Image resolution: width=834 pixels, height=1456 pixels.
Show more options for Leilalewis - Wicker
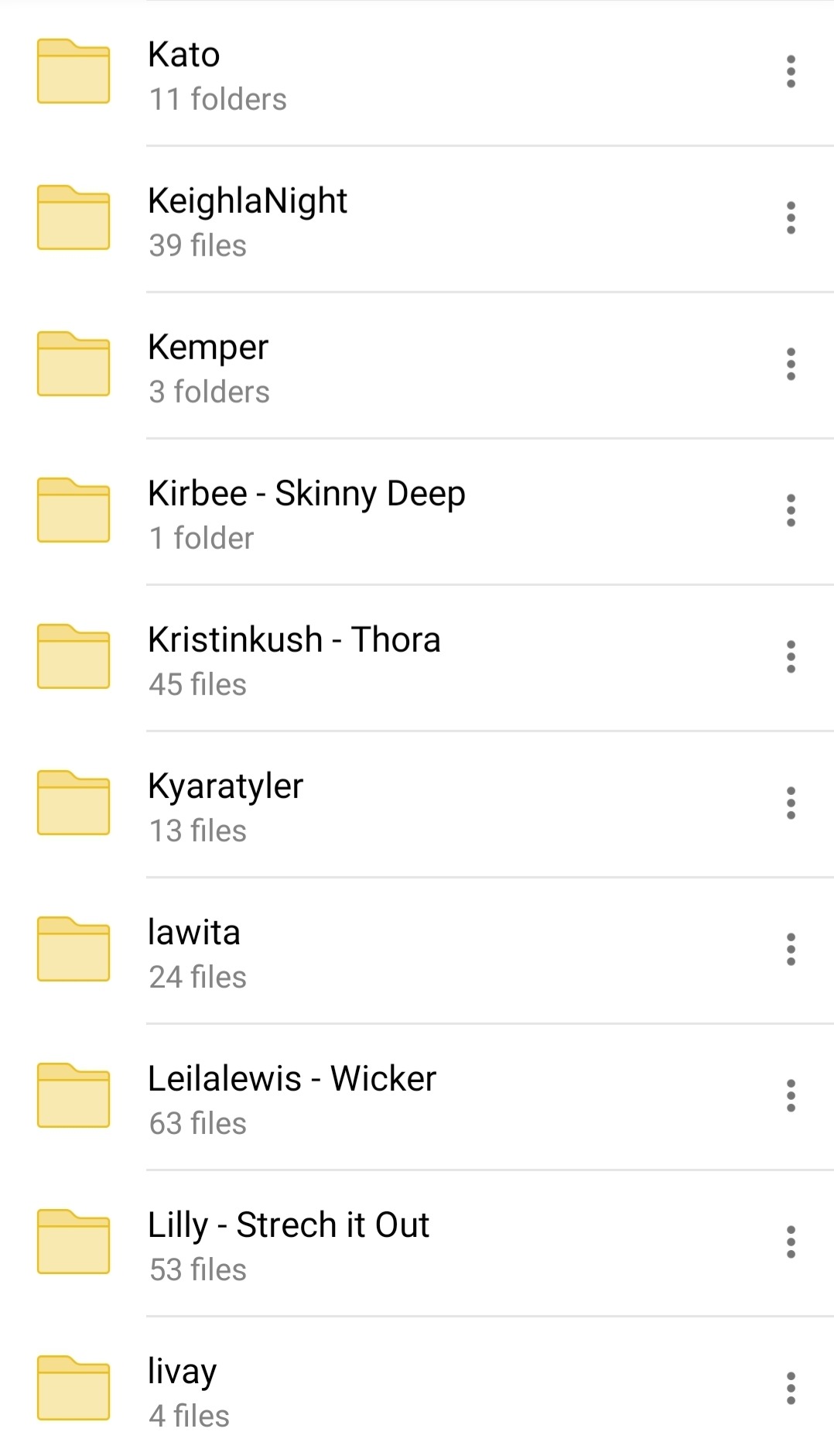[x=791, y=1096]
